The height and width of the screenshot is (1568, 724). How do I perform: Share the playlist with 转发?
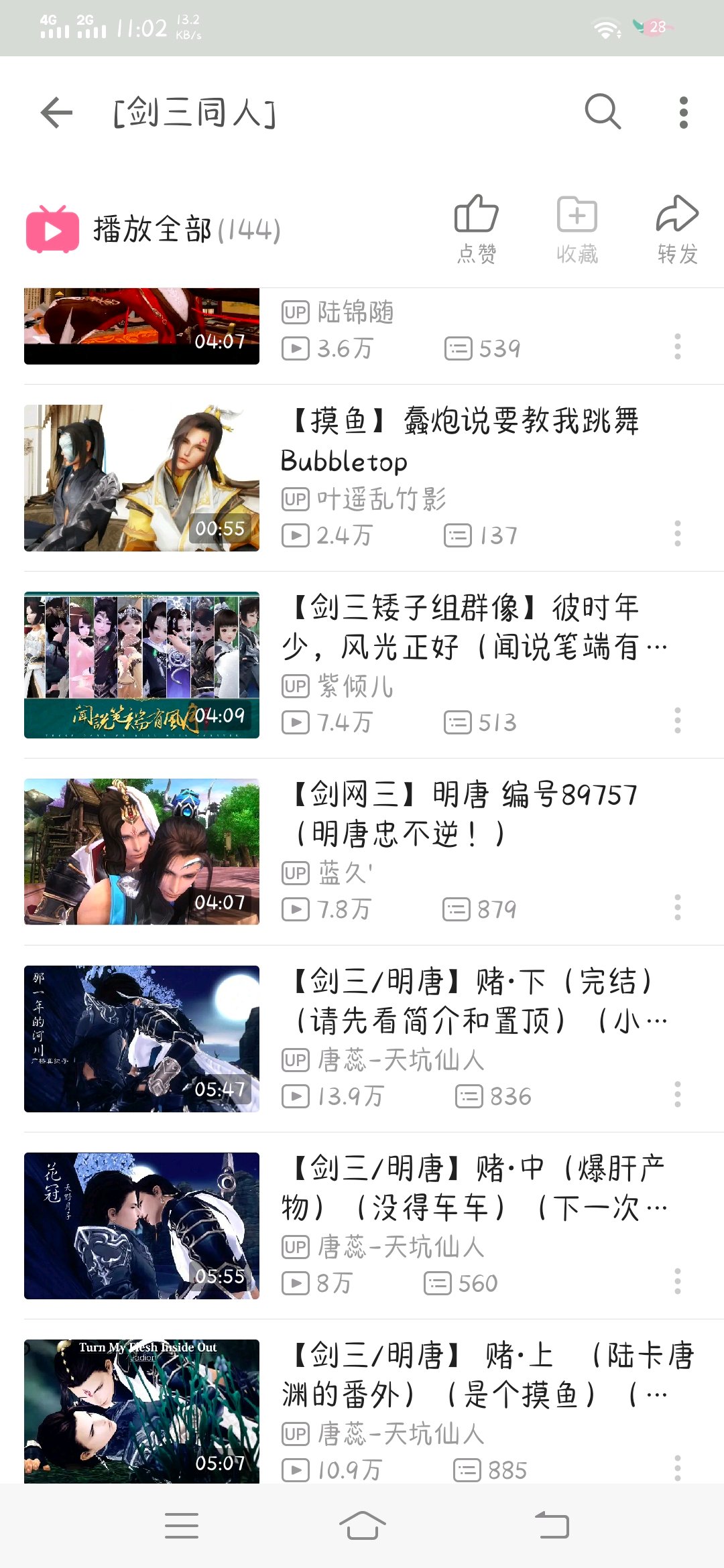[677, 229]
